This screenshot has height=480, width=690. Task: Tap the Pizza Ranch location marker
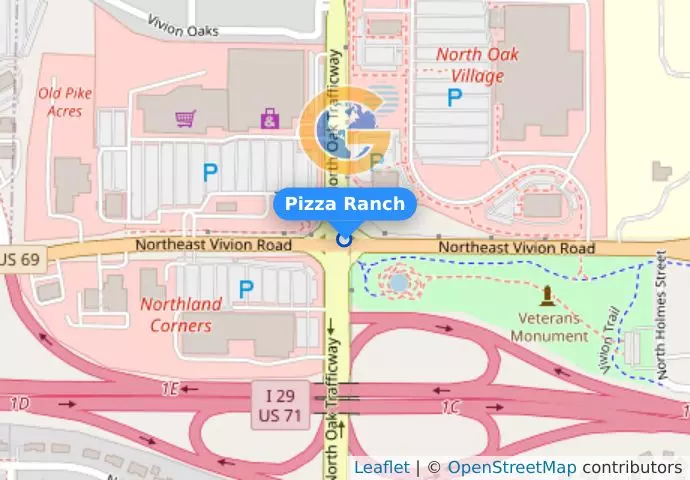(344, 239)
